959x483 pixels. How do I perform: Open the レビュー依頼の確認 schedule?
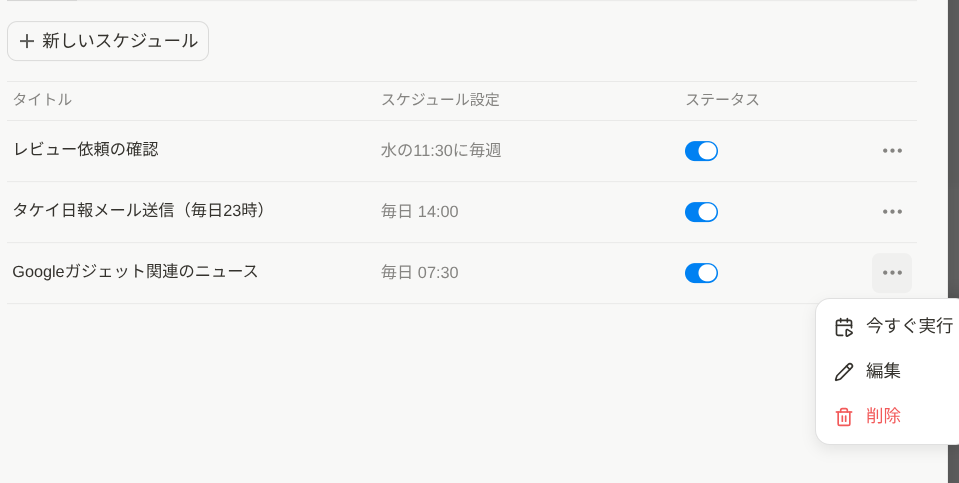(x=86, y=150)
